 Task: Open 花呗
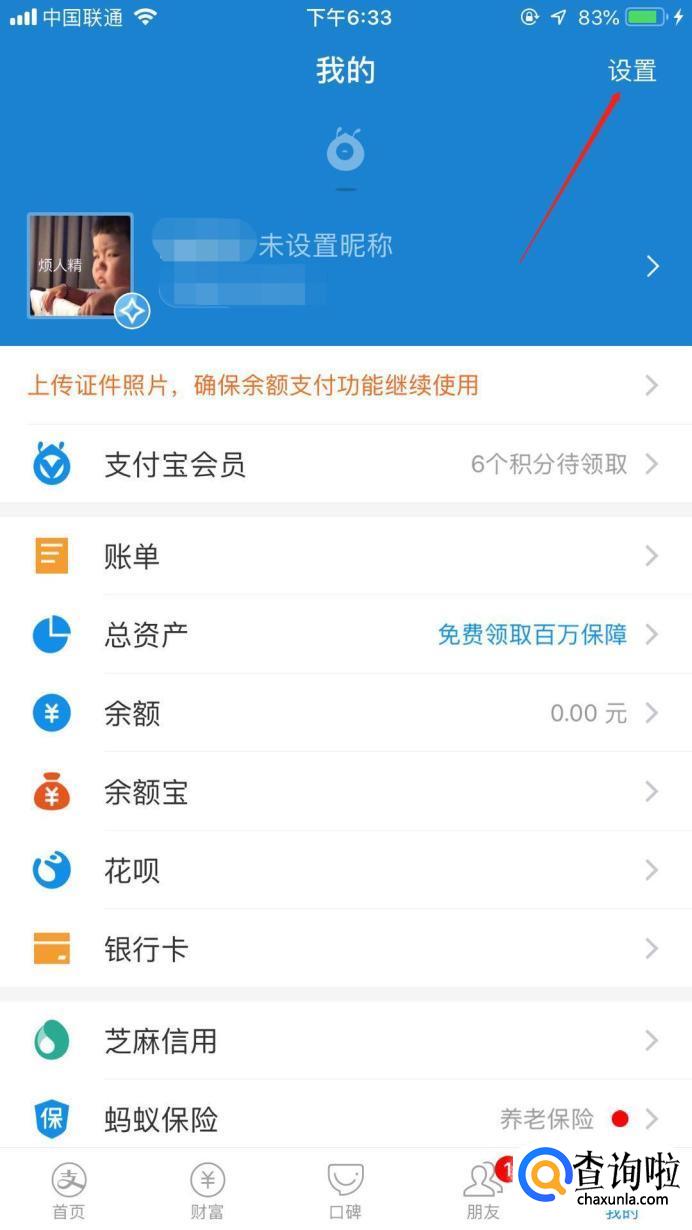coord(345,870)
